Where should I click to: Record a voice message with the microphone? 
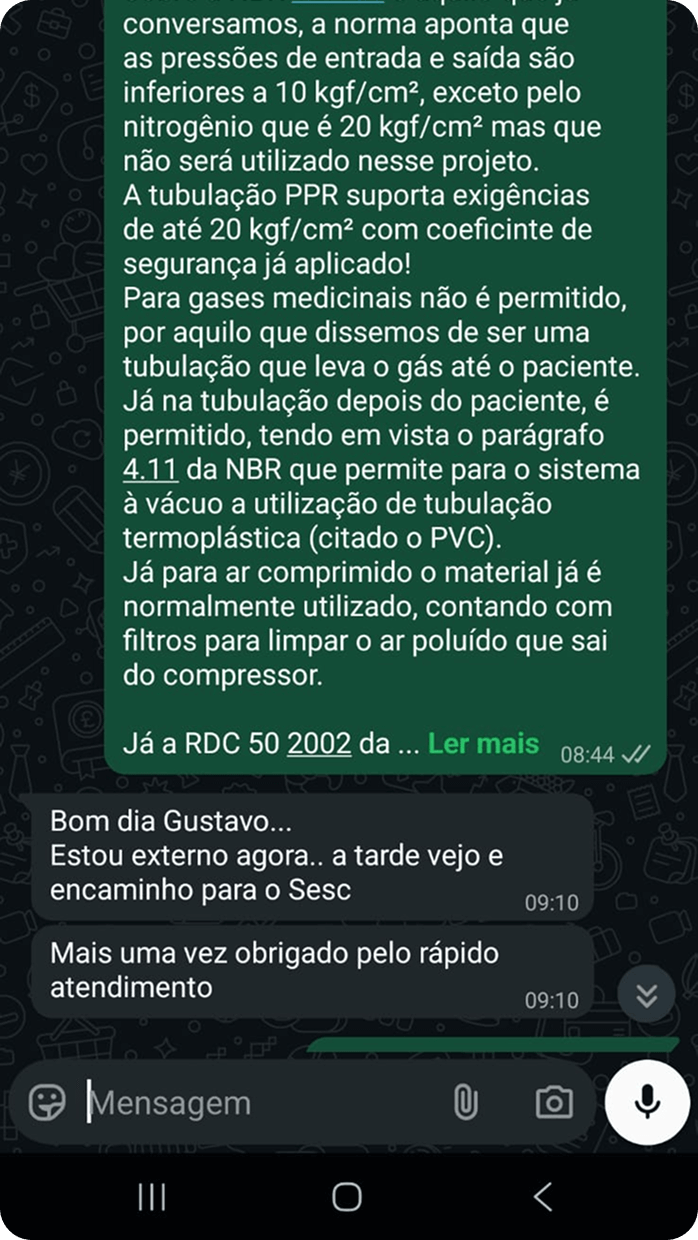647,1102
